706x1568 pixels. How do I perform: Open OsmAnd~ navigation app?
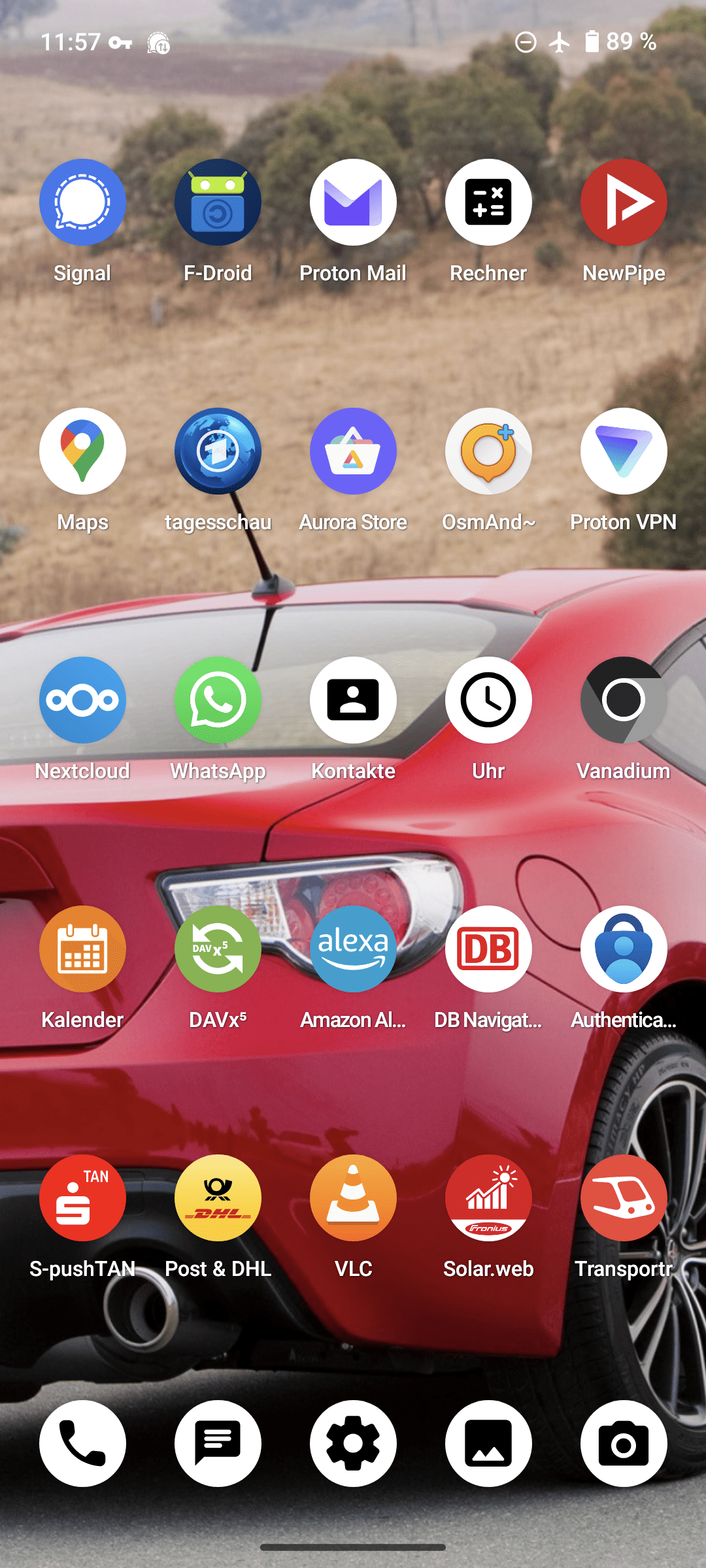click(x=488, y=451)
